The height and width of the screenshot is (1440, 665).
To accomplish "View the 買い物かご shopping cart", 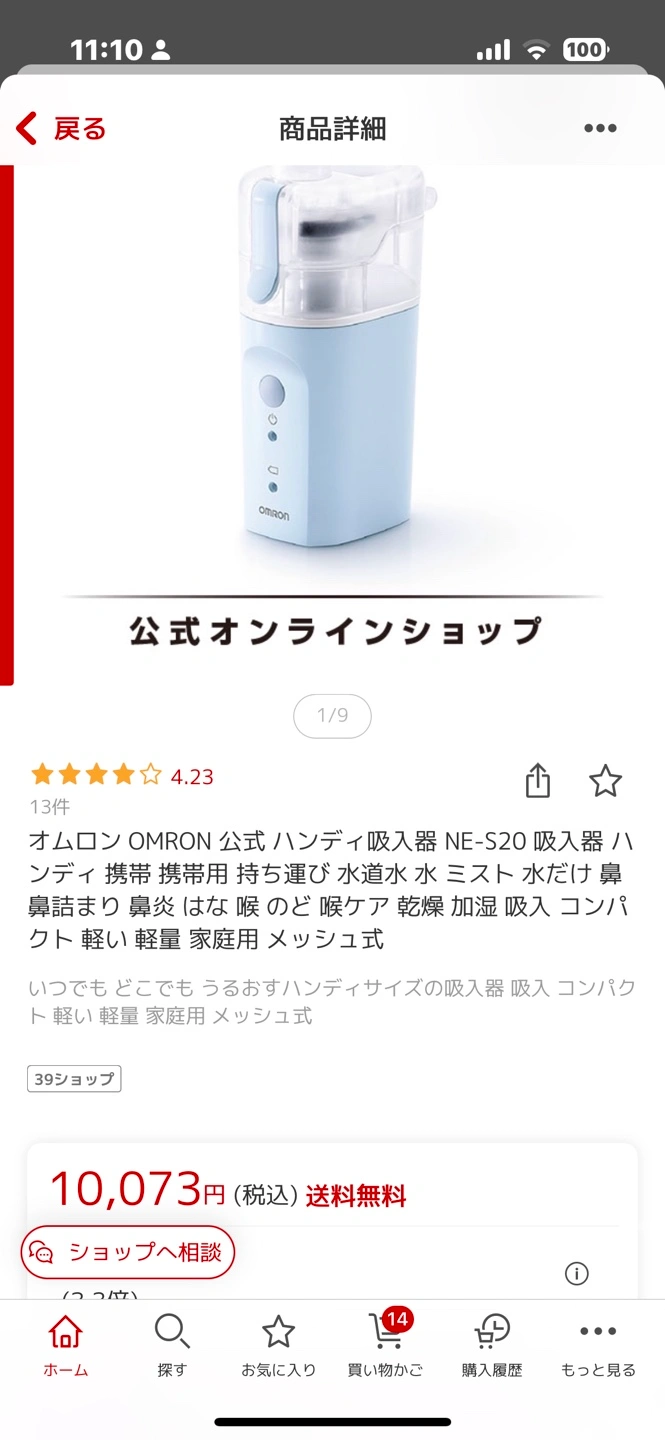I will pos(385,1347).
